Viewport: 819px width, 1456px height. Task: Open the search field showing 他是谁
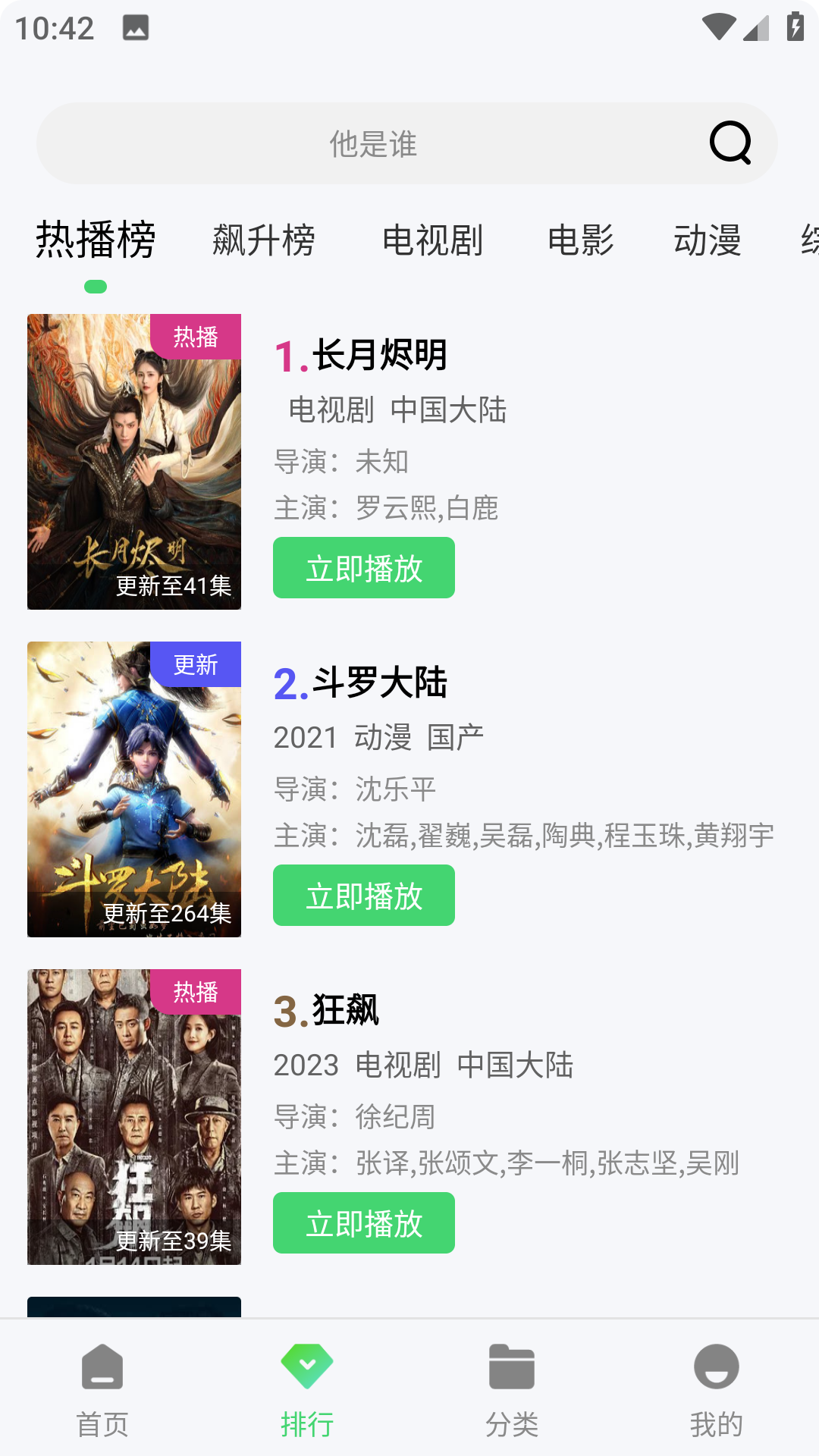(372, 143)
